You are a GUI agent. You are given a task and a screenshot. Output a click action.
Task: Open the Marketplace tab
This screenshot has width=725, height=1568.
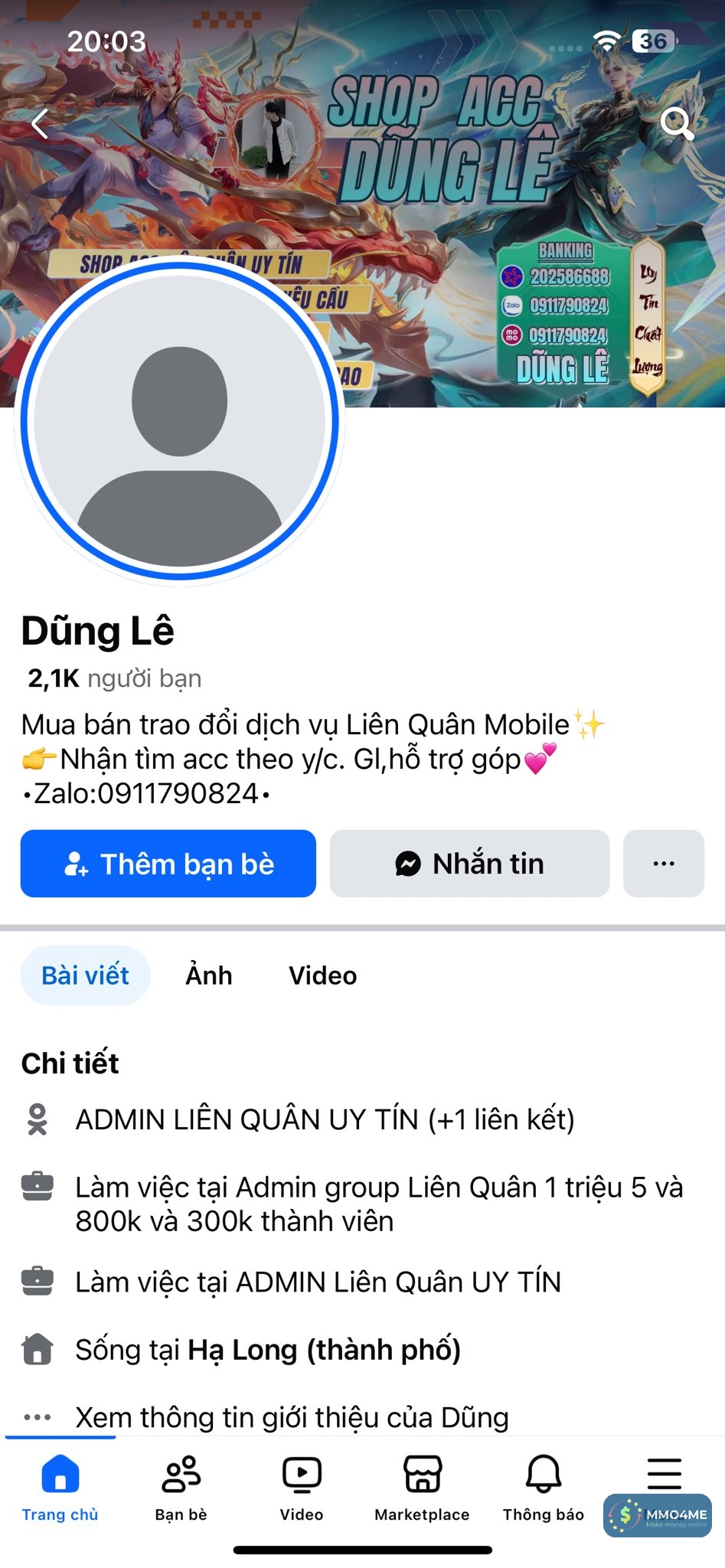coord(422,1488)
